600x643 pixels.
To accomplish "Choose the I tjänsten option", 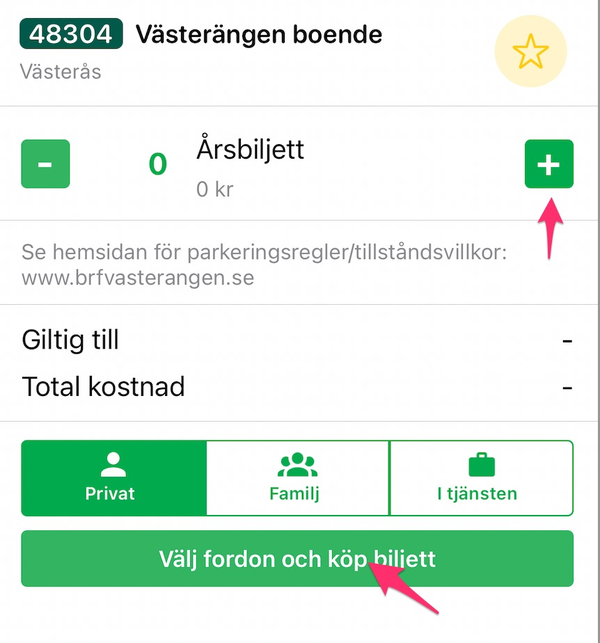I will pos(481,477).
